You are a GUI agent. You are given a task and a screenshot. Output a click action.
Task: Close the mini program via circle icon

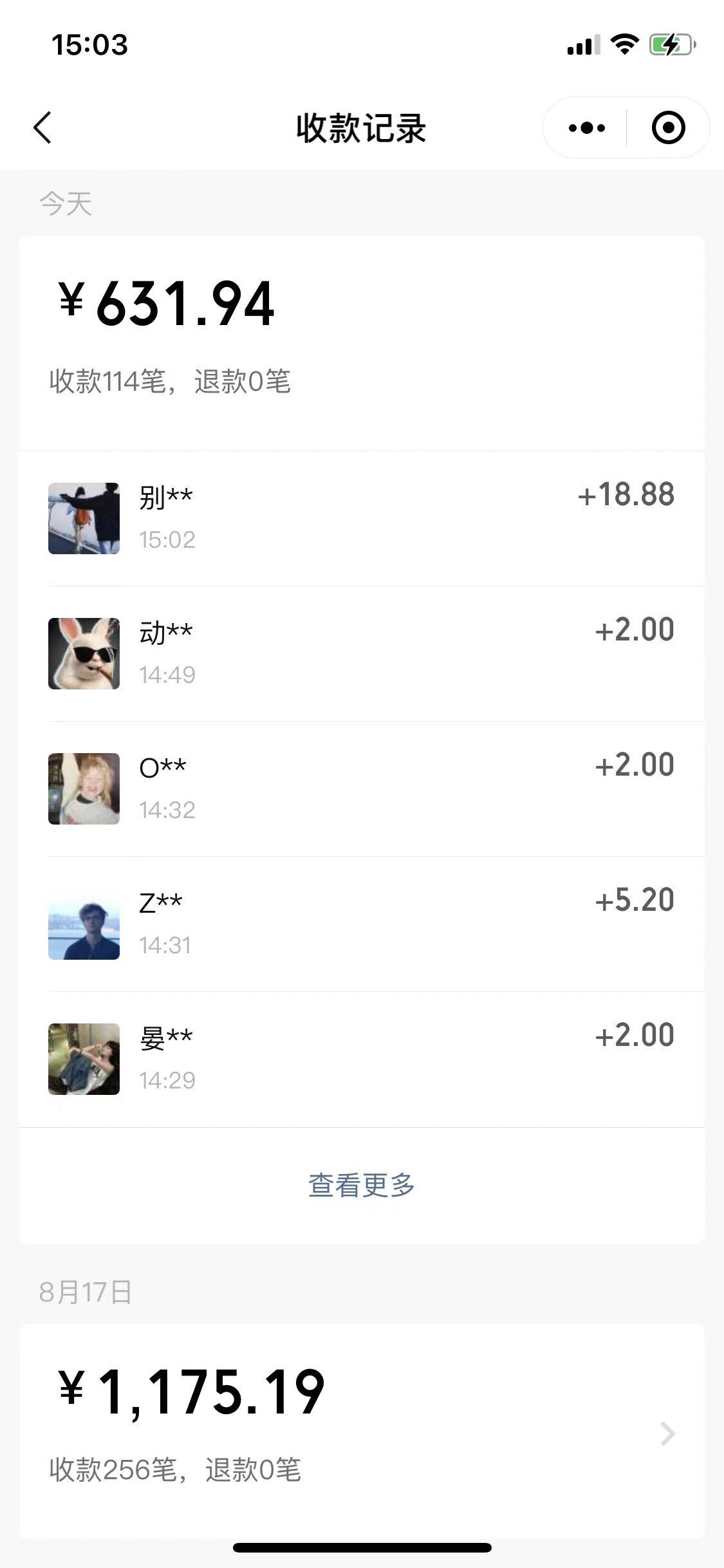pos(668,127)
